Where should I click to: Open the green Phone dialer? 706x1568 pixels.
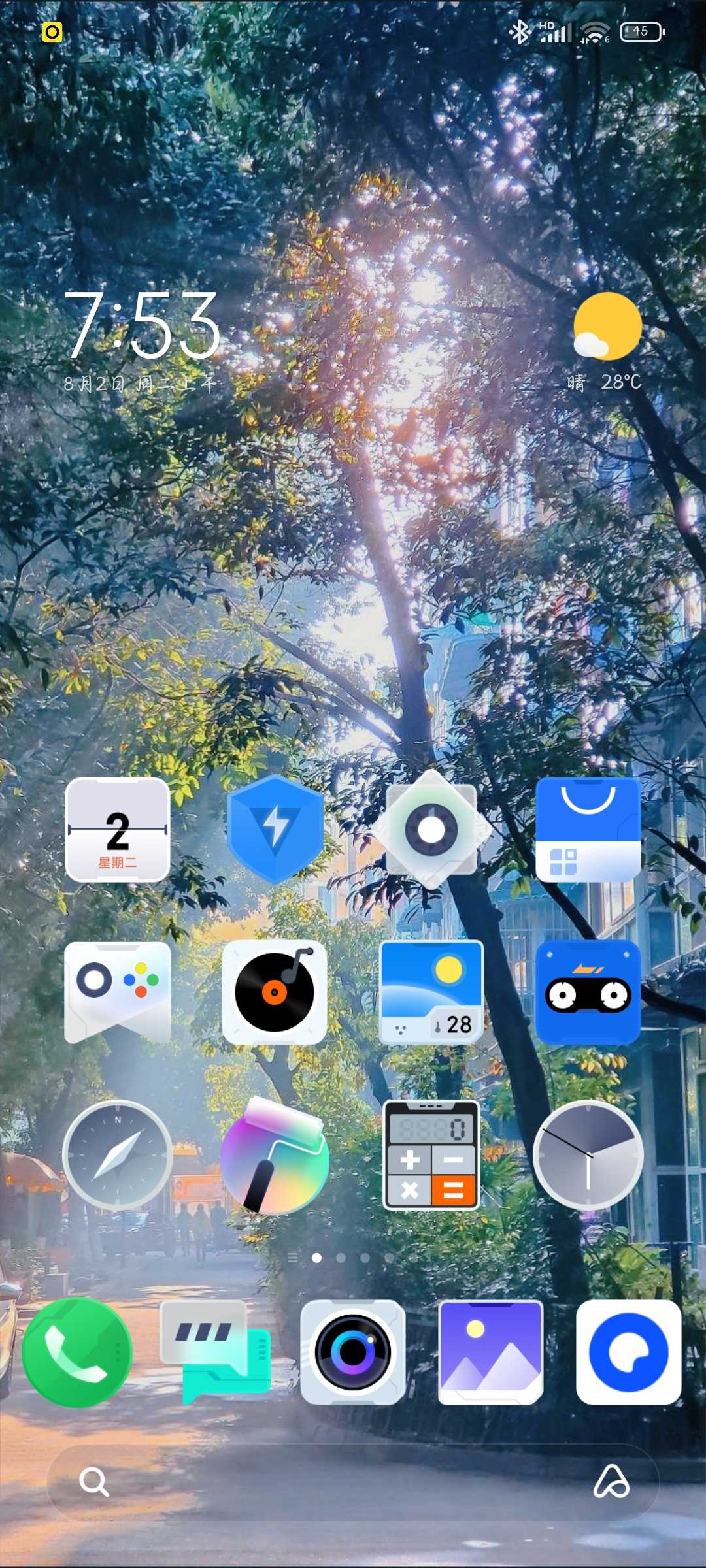[77, 1352]
